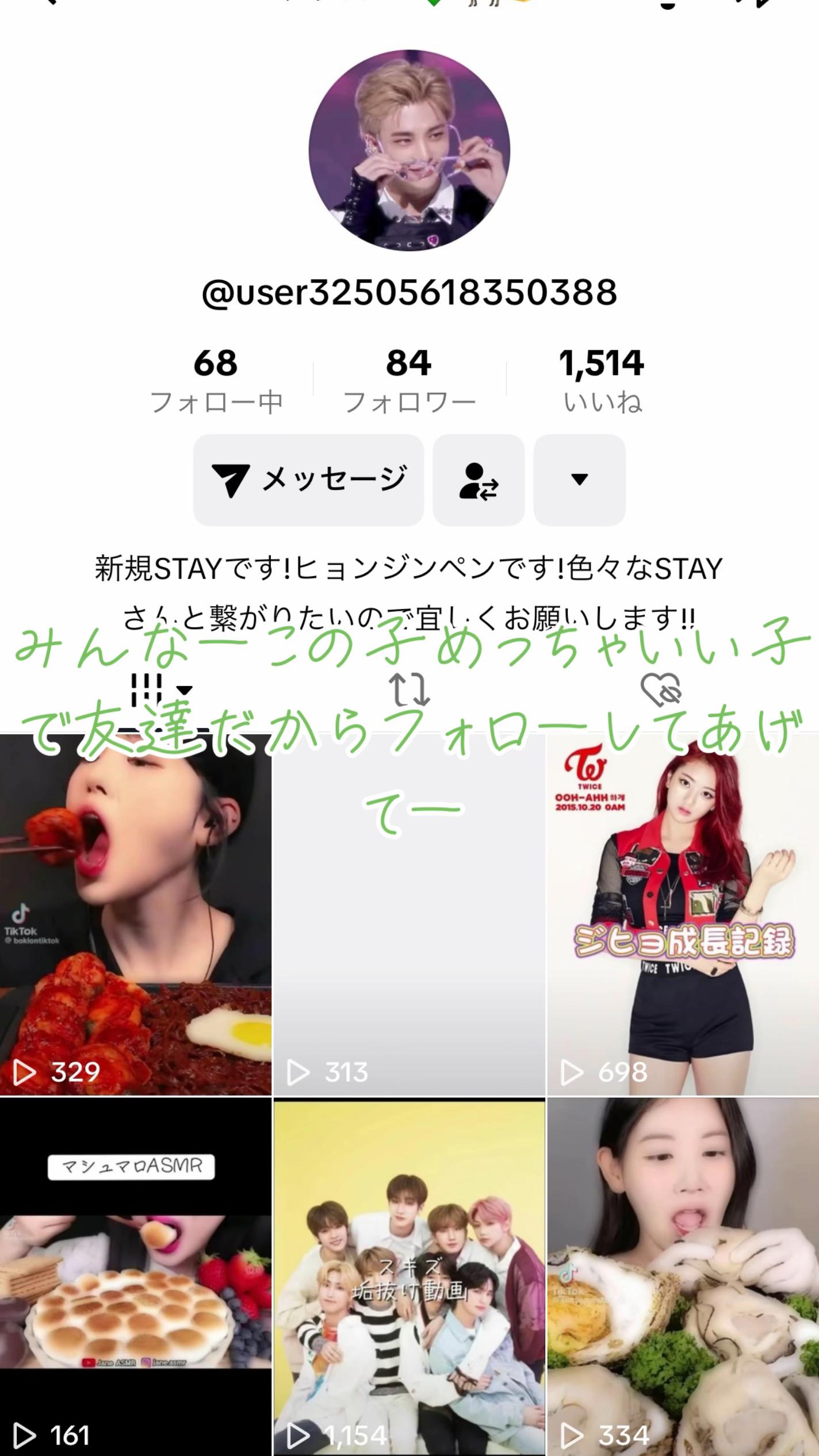Open the 68 フォロー中 list
This screenshot has width=819, height=1456.
(x=216, y=381)
